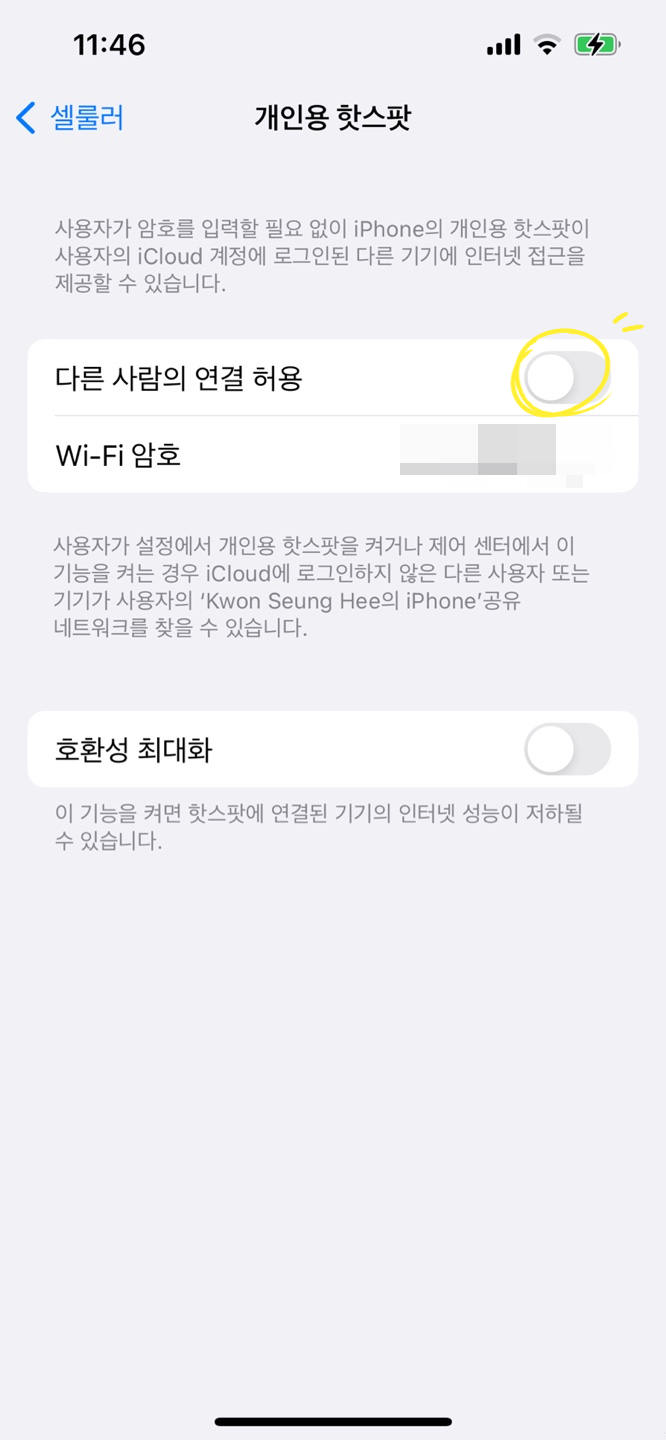Turn on 호환성 최대화 toggle
This screenshot has width=666, height=1440.
[567, 749]
